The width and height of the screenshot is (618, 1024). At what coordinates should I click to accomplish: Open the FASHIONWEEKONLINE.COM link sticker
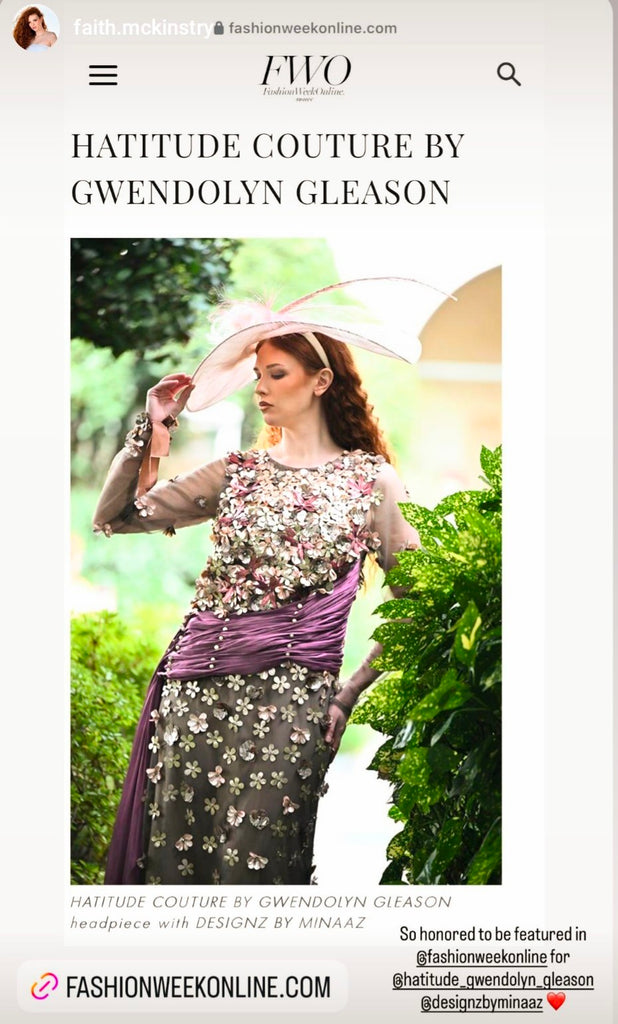coord(183,987)
